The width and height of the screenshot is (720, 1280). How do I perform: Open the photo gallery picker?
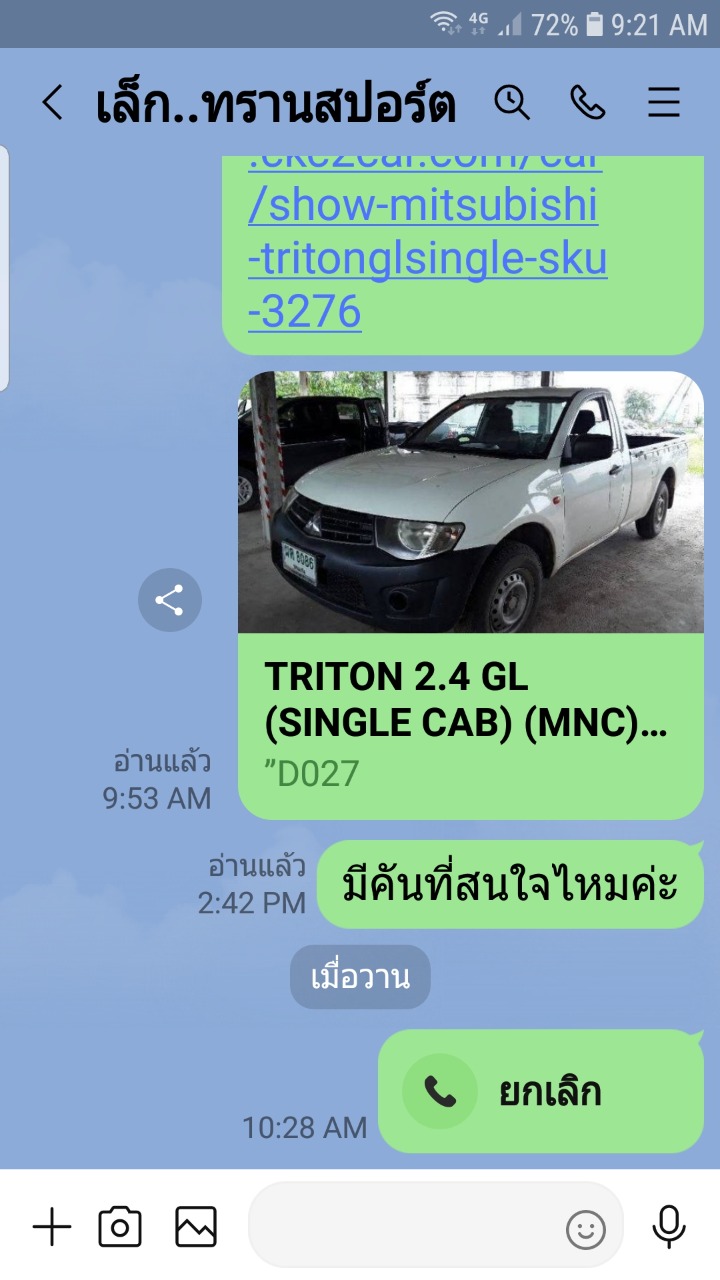click(196, 1226)
